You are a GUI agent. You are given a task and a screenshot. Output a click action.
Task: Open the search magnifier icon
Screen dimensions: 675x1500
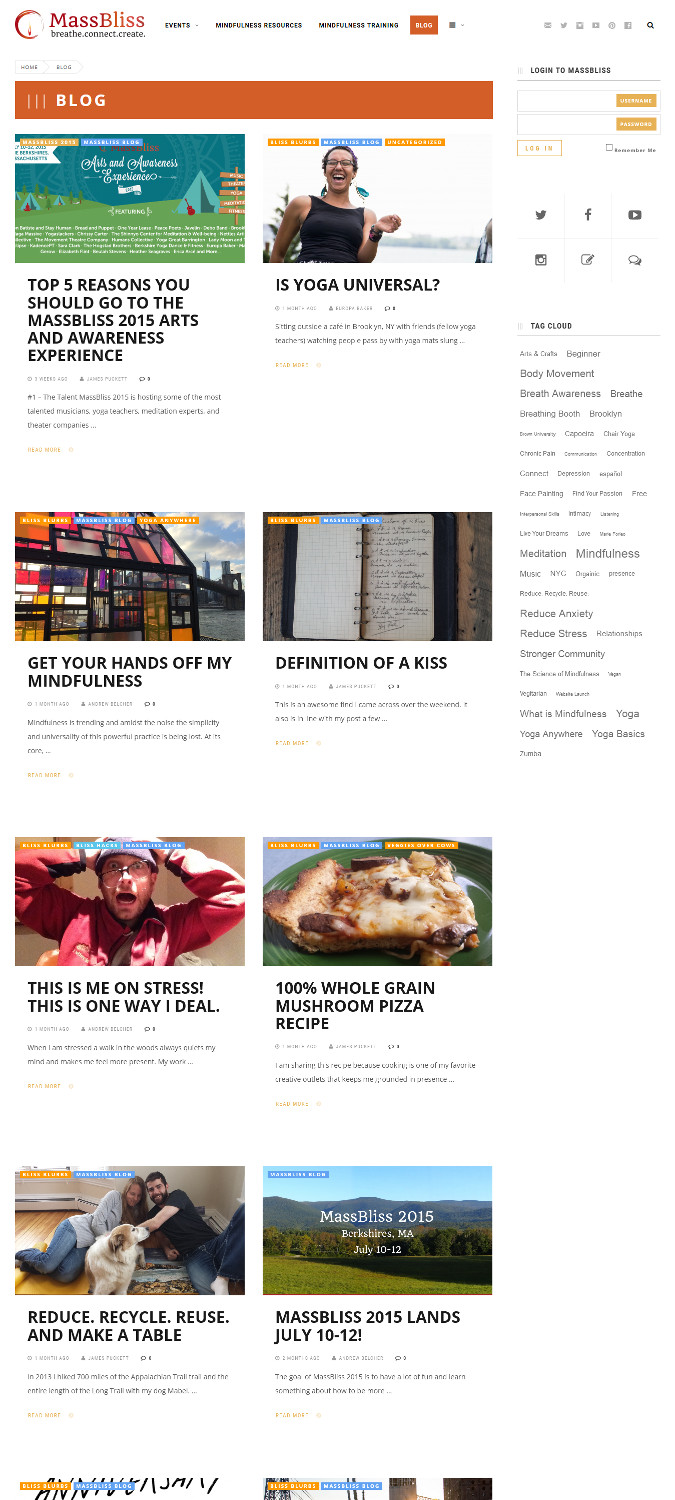pos(651,25)
